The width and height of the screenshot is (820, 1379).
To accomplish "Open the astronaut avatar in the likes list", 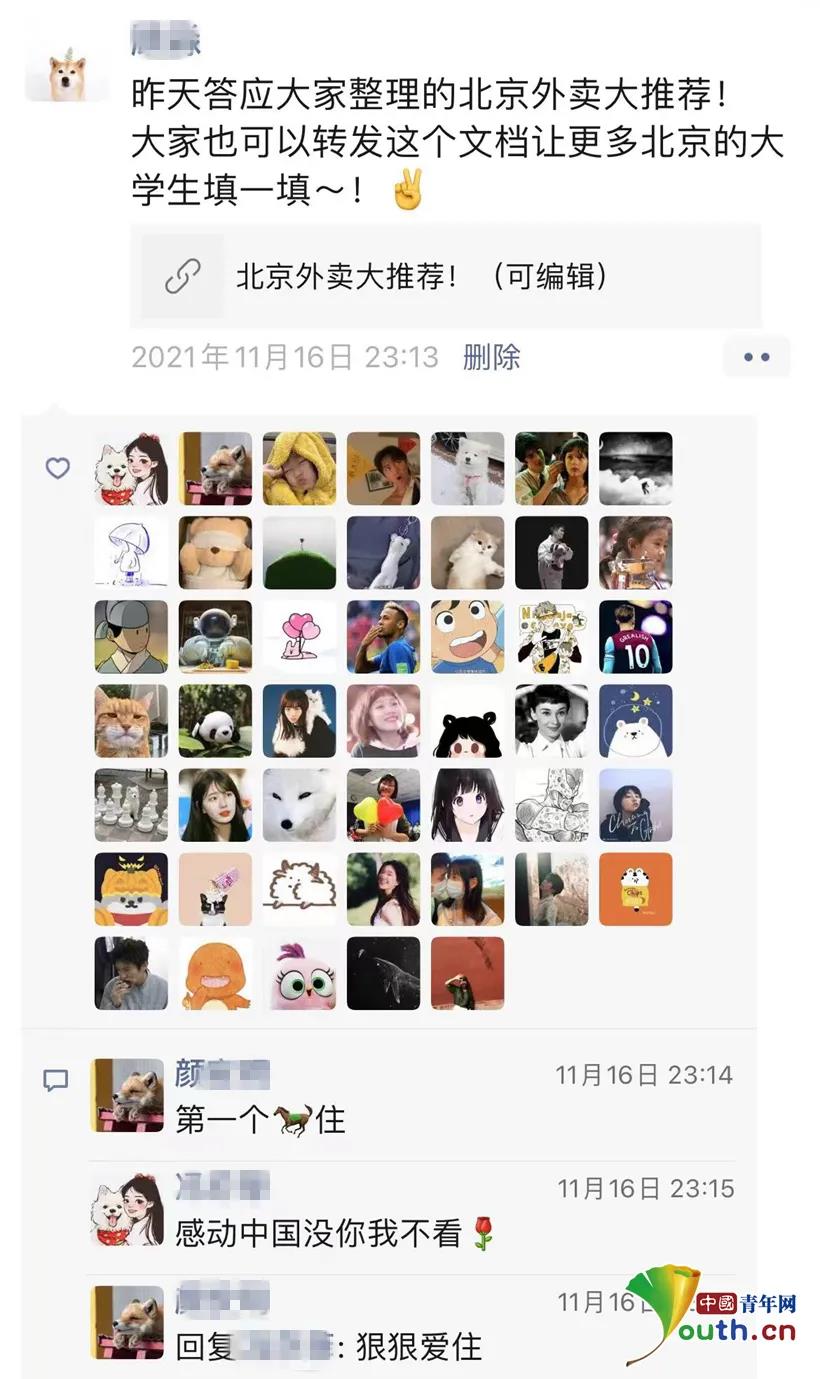I will pyautogui.click(x=215, y=637).
